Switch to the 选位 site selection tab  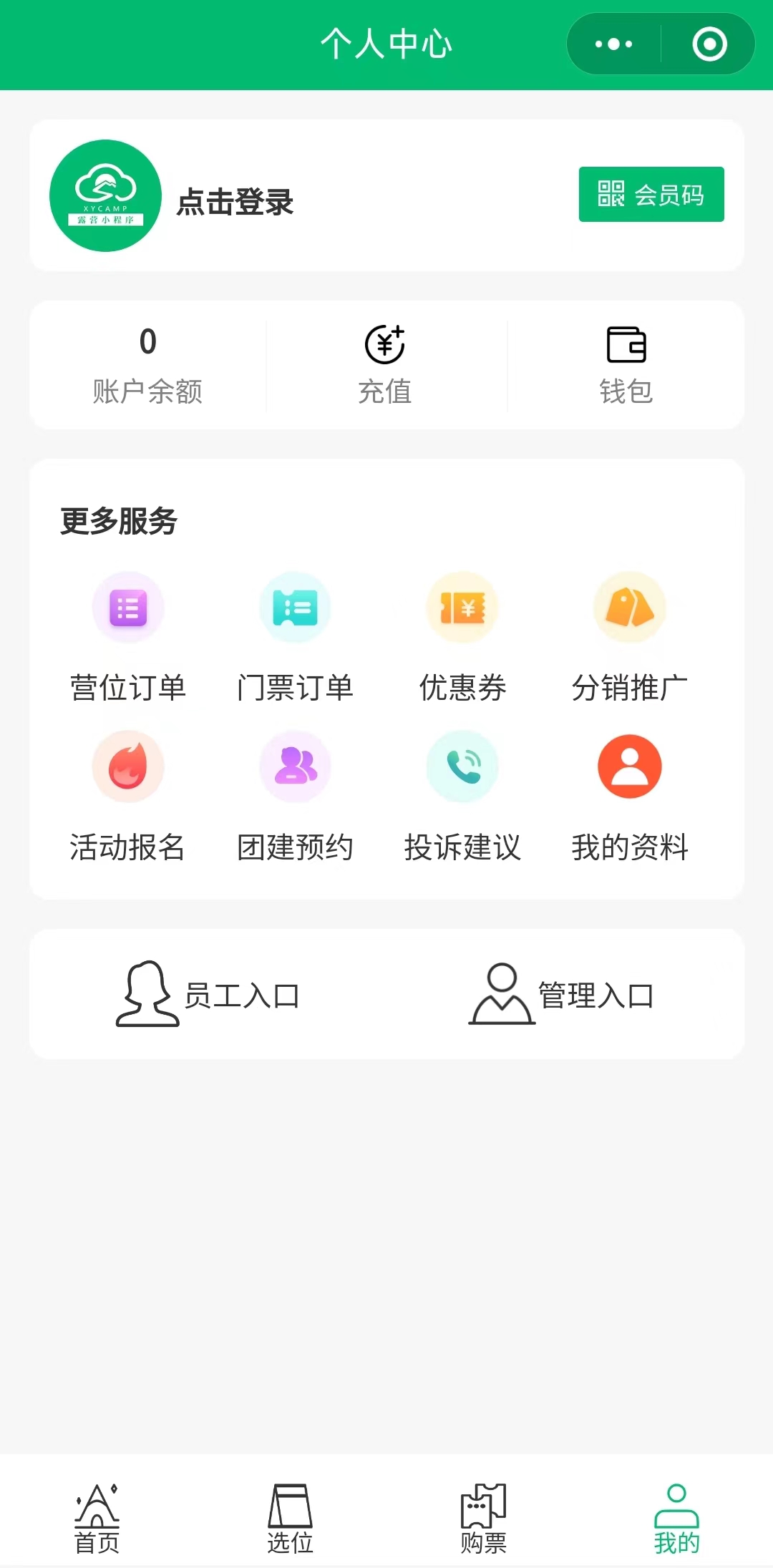[x=290, y=1519]
